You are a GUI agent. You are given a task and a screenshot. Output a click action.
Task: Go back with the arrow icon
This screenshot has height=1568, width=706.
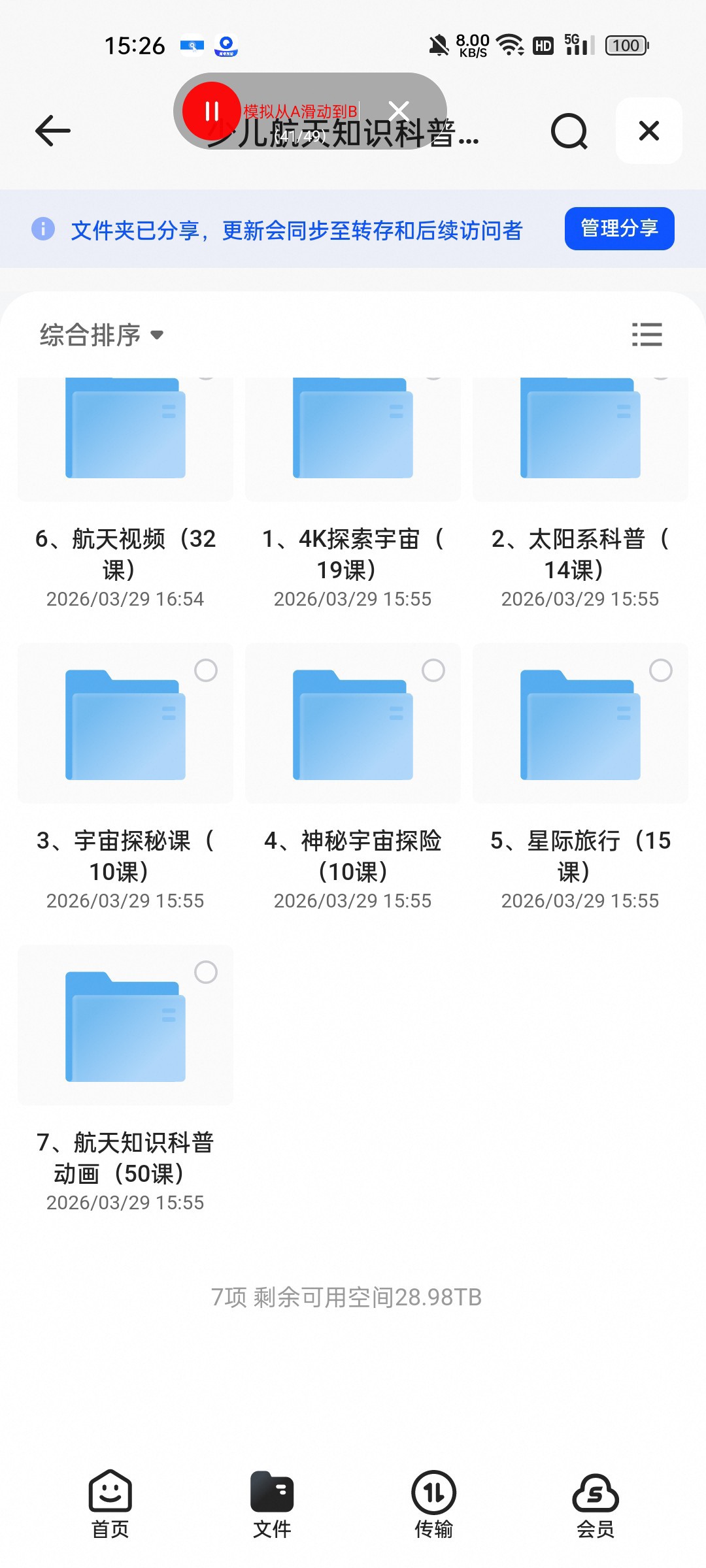(x=52, y=131)
